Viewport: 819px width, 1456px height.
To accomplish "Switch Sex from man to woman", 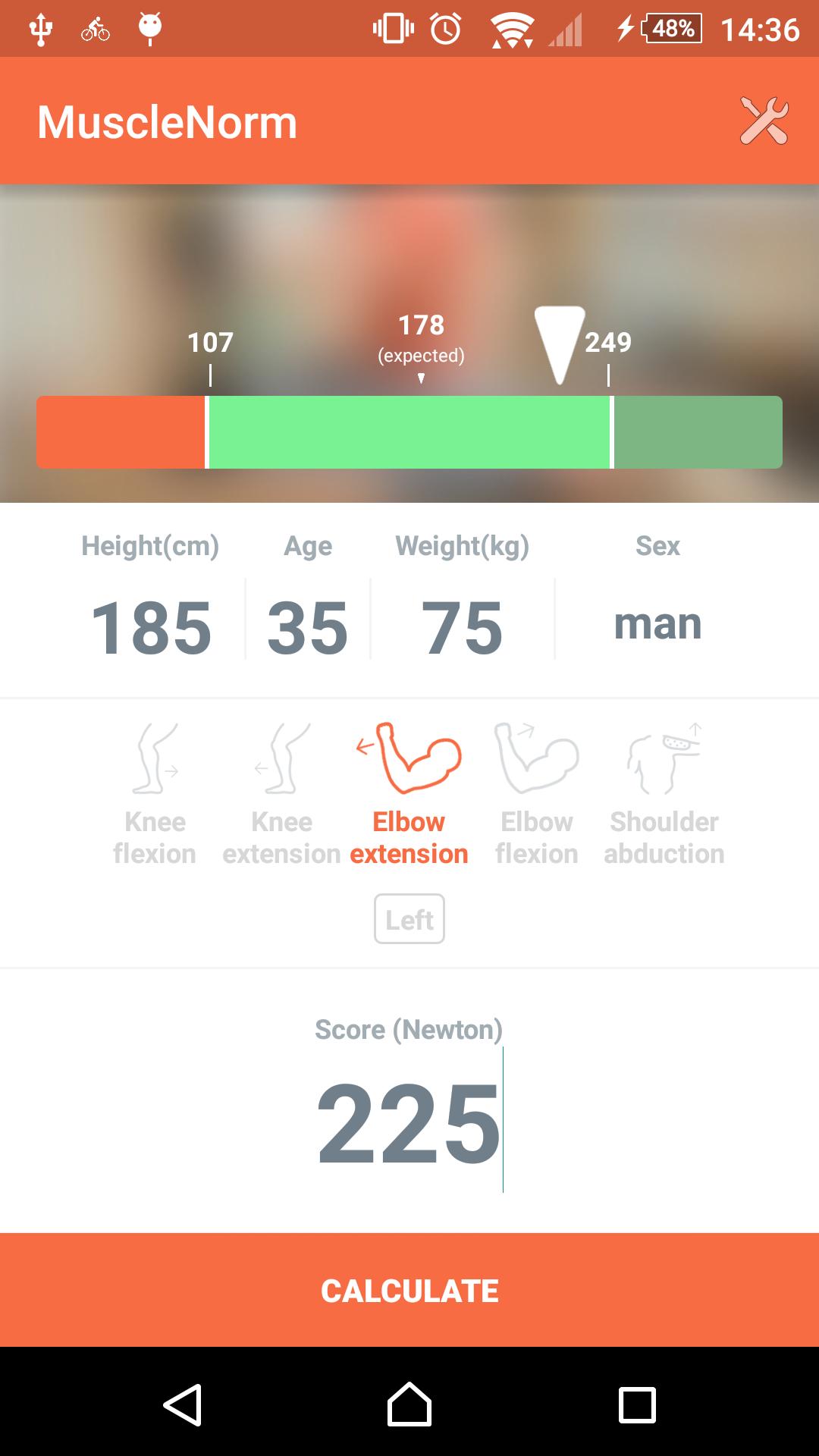I will (x=657, y=623).
